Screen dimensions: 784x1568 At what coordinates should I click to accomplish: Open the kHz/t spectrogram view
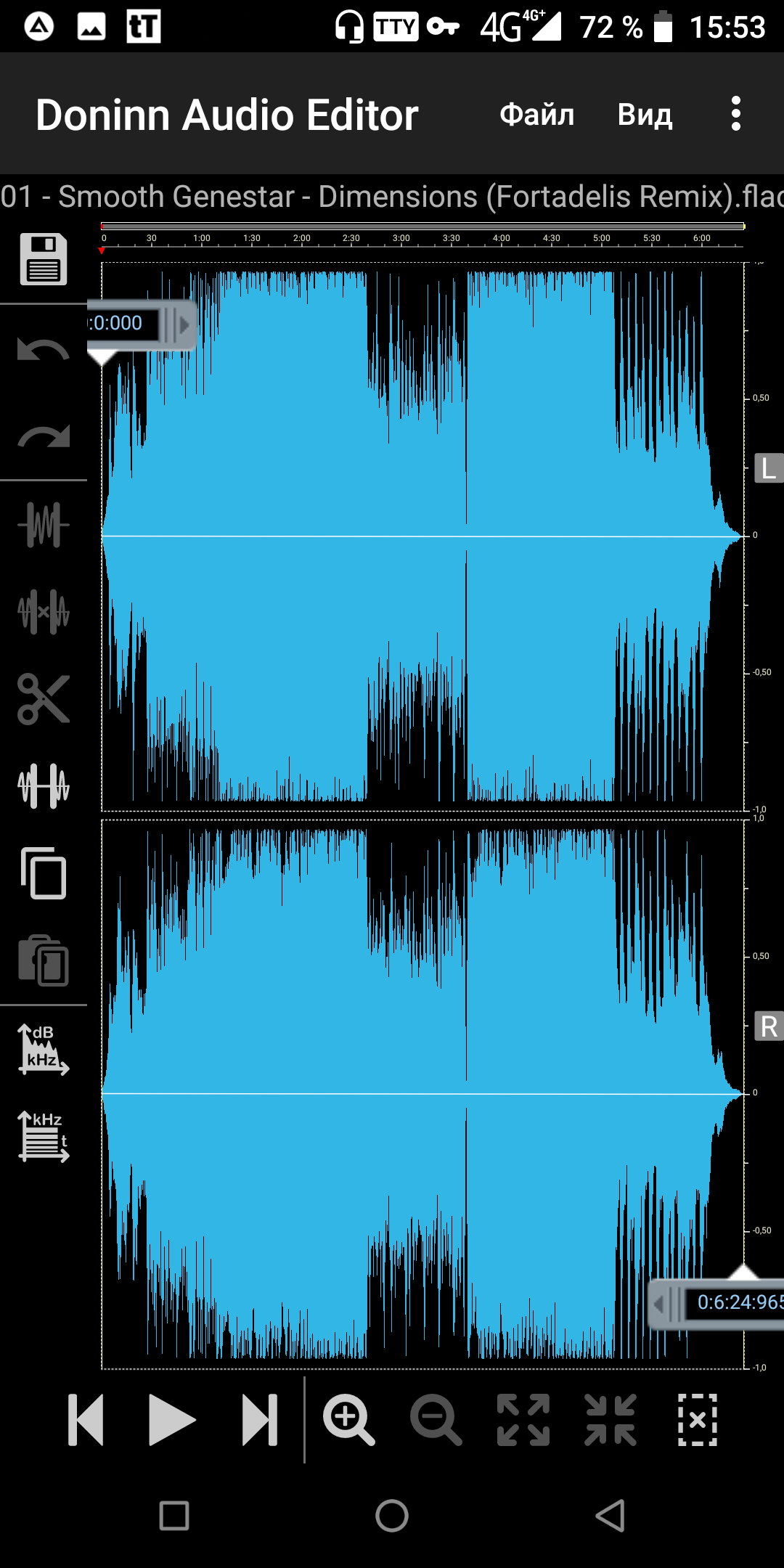(x=44, y=1137)
